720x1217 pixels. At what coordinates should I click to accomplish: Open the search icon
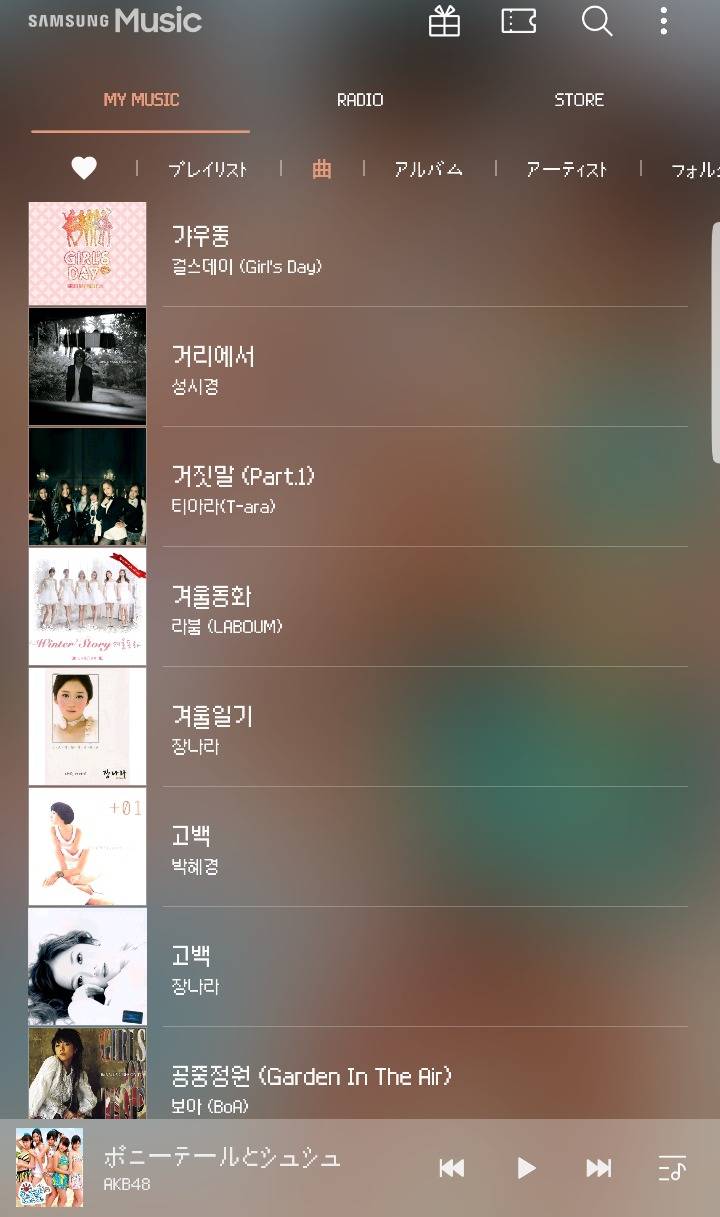[597, 21]
